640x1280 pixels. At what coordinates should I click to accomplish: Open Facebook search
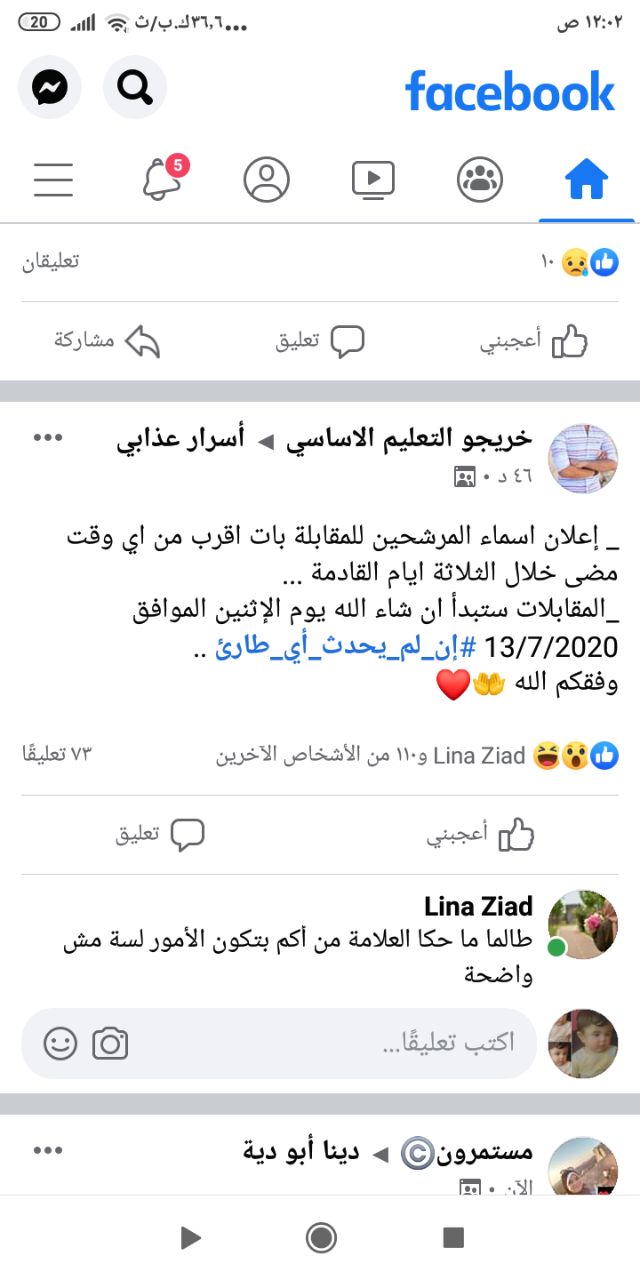pyautogui.click(x=135, y=89)
